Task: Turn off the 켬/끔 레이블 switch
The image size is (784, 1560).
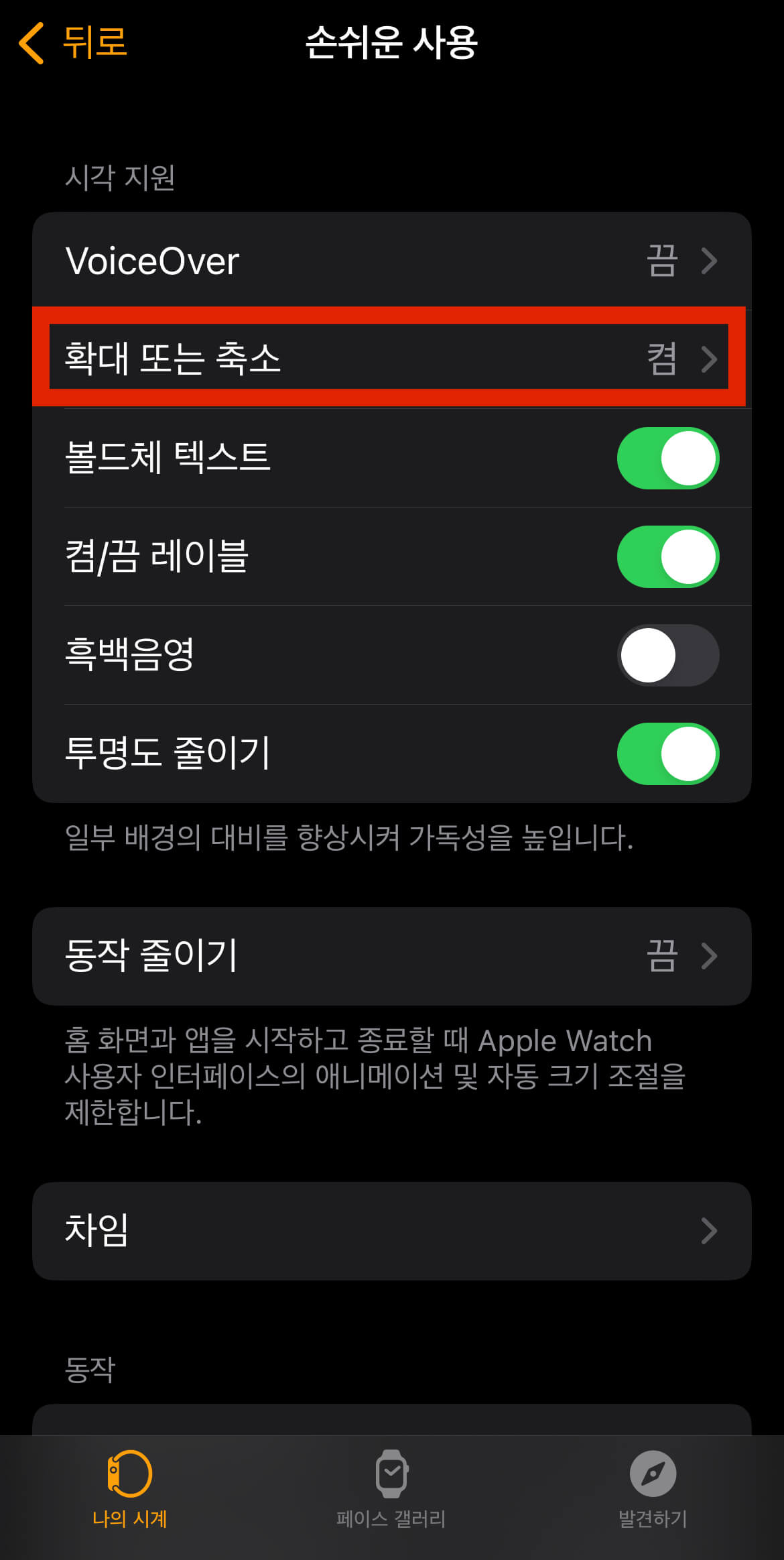Action: pyautogui.click(x=667, y=557)
